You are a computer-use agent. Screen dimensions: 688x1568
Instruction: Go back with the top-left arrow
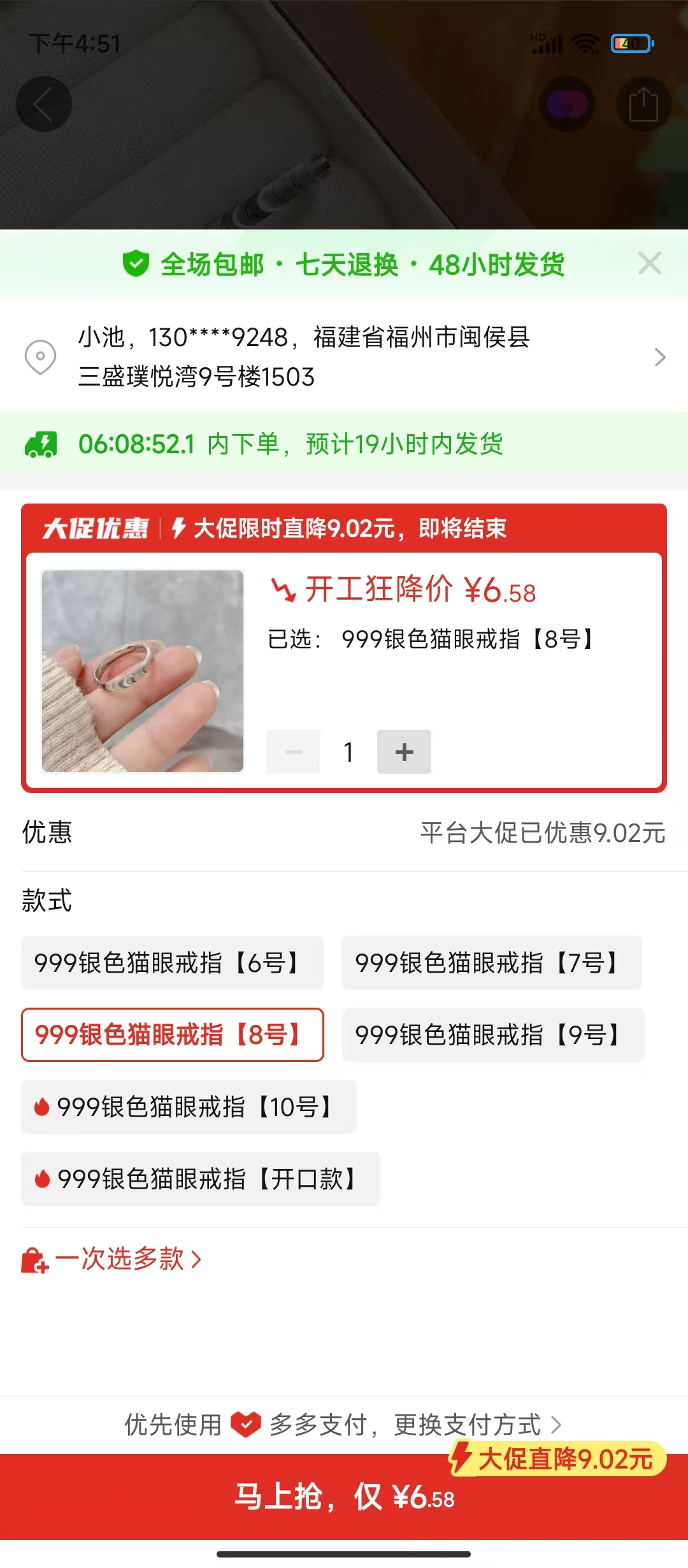pos(43,104)
